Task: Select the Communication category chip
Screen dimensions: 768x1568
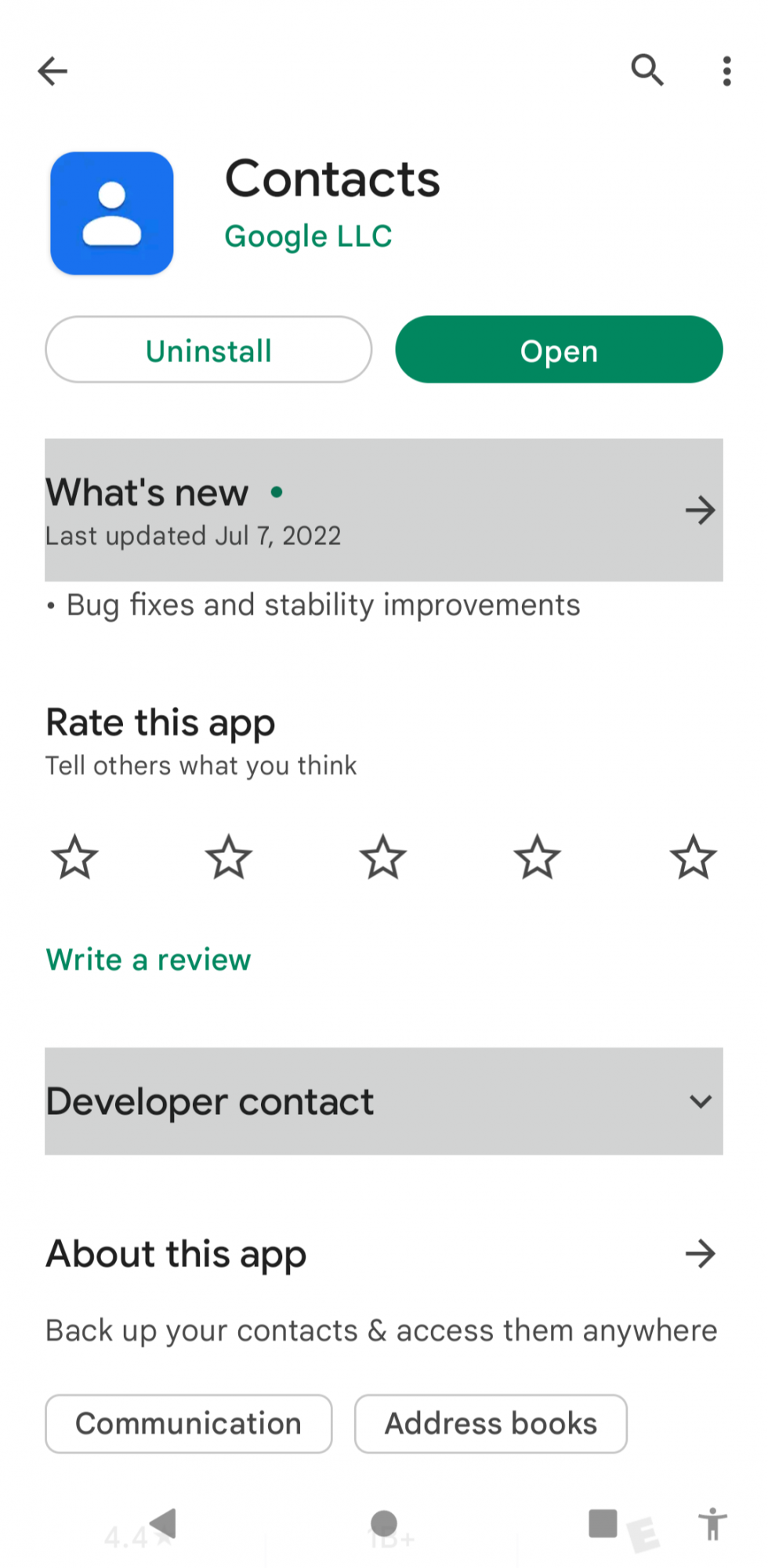Action: coord(188,1423)
